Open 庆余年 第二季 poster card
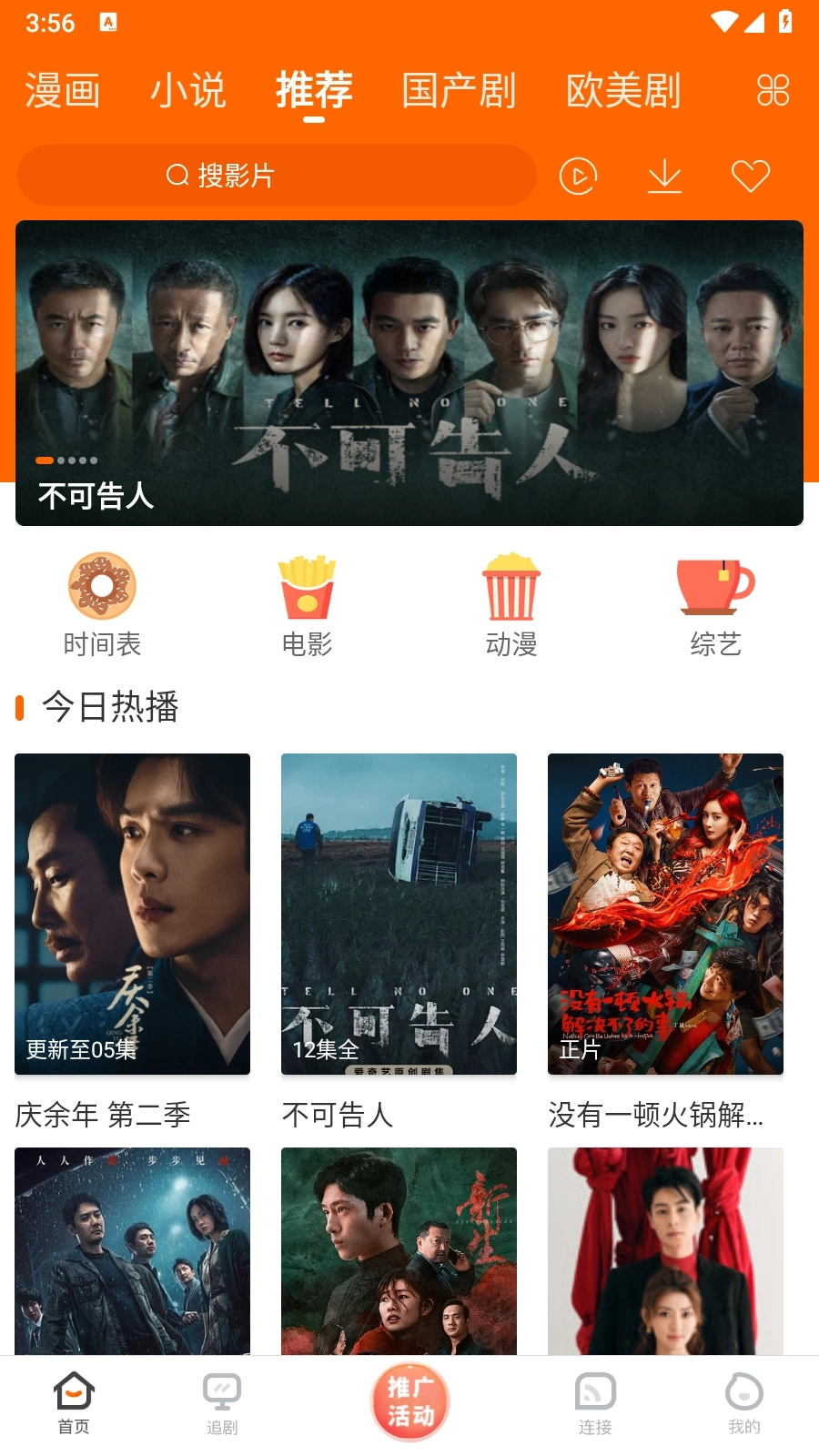Screen dimensions: 819x1456 (x=132, y=915)
